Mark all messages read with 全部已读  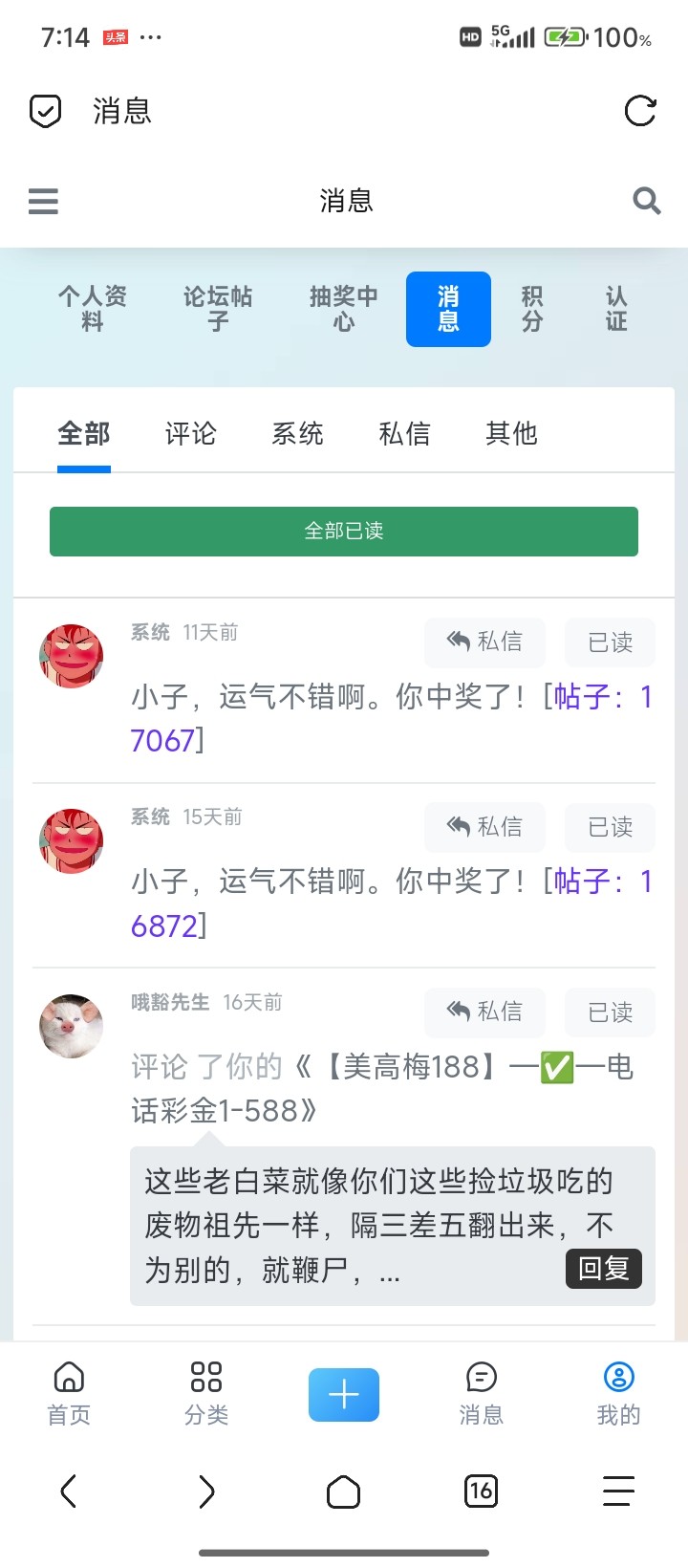point(344,532)
